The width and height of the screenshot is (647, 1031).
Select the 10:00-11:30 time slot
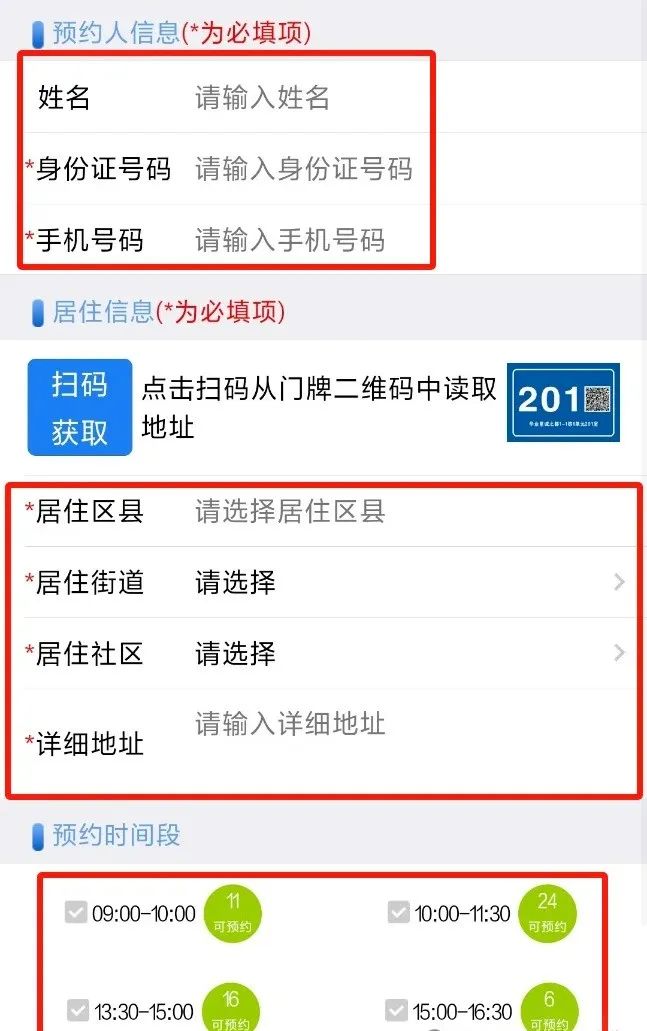point(399,912)
